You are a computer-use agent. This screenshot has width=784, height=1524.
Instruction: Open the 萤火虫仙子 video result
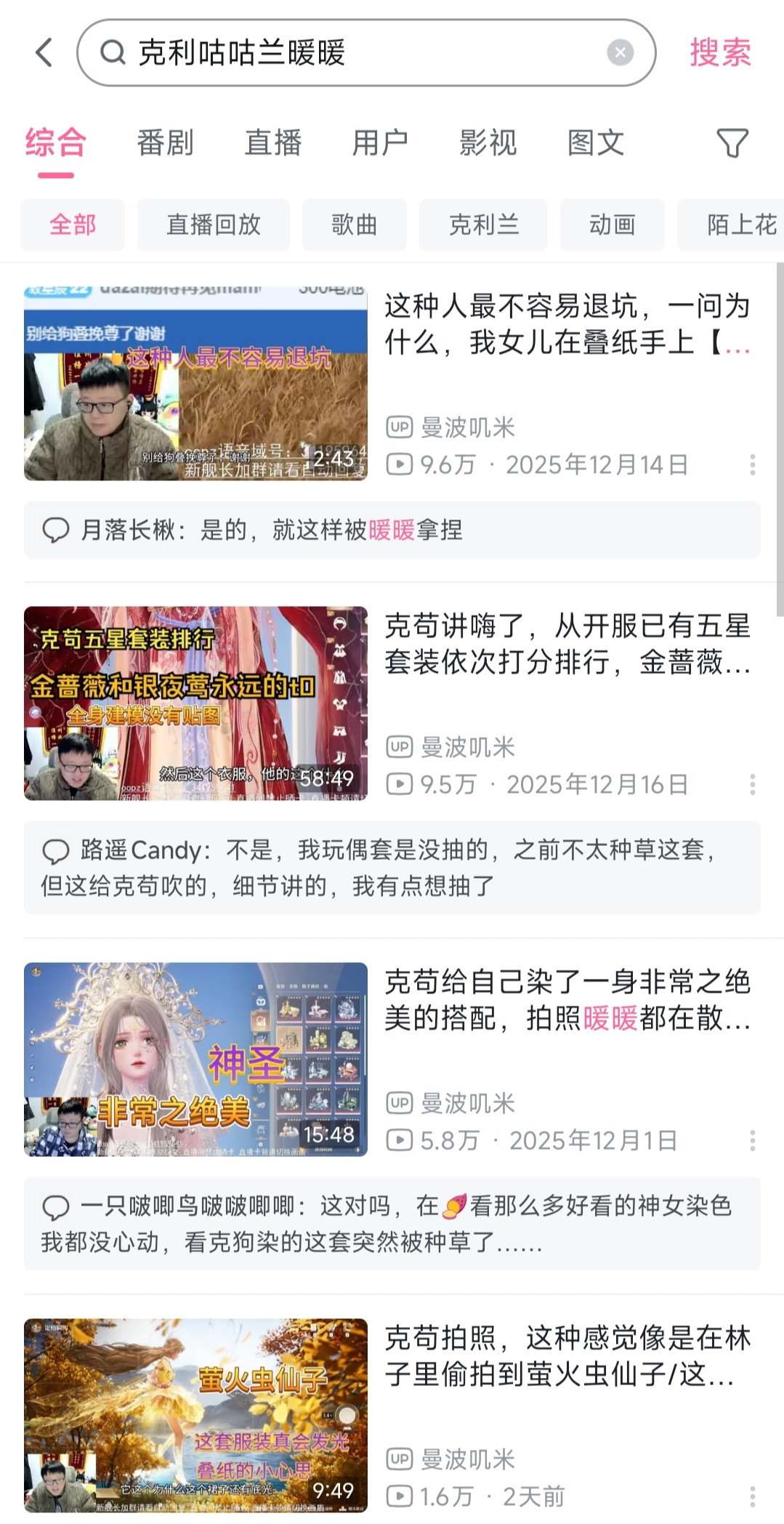point(195,1415)
